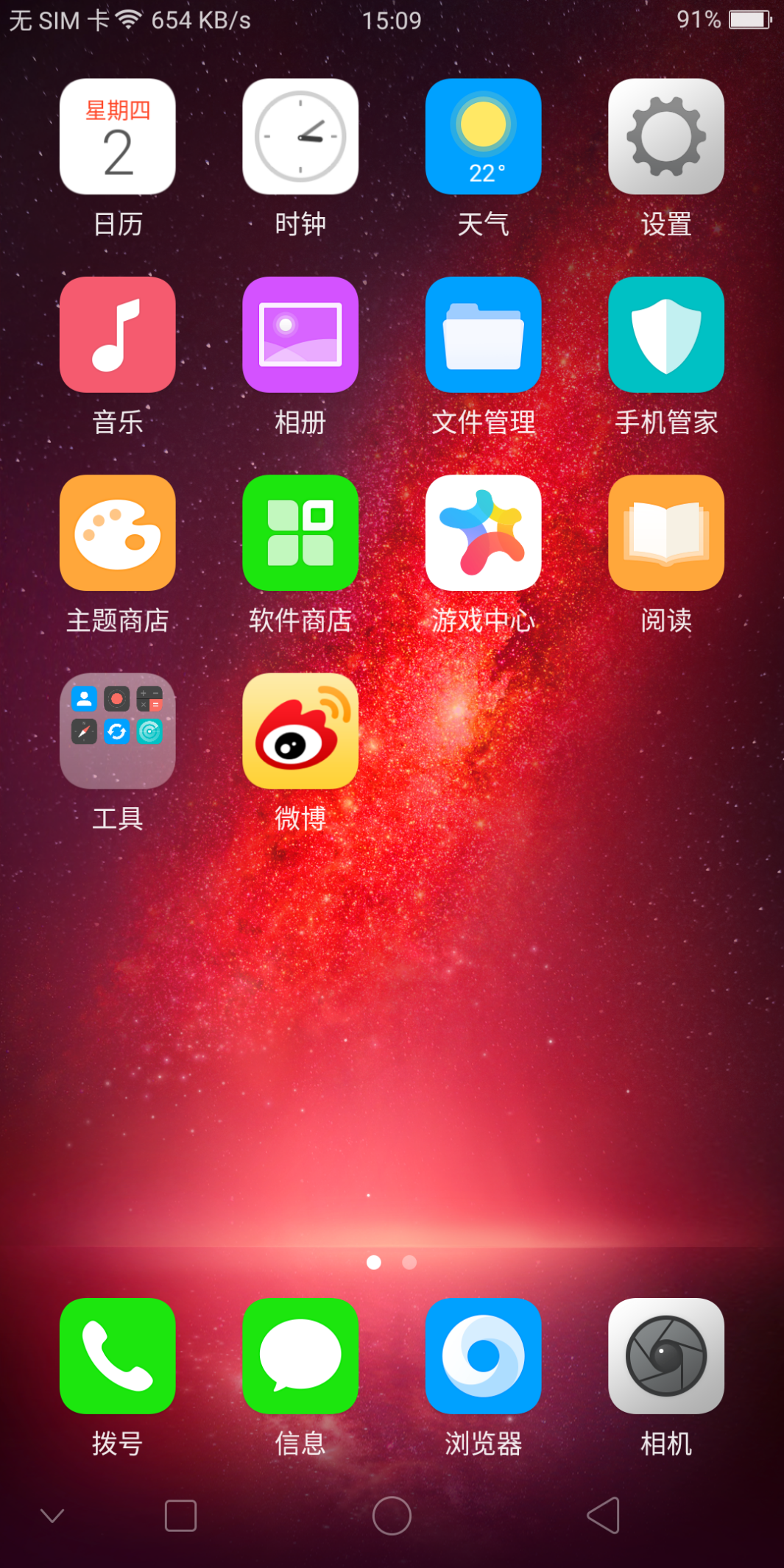Open the 拨号 phone dialer

(x=118, y=1355)
